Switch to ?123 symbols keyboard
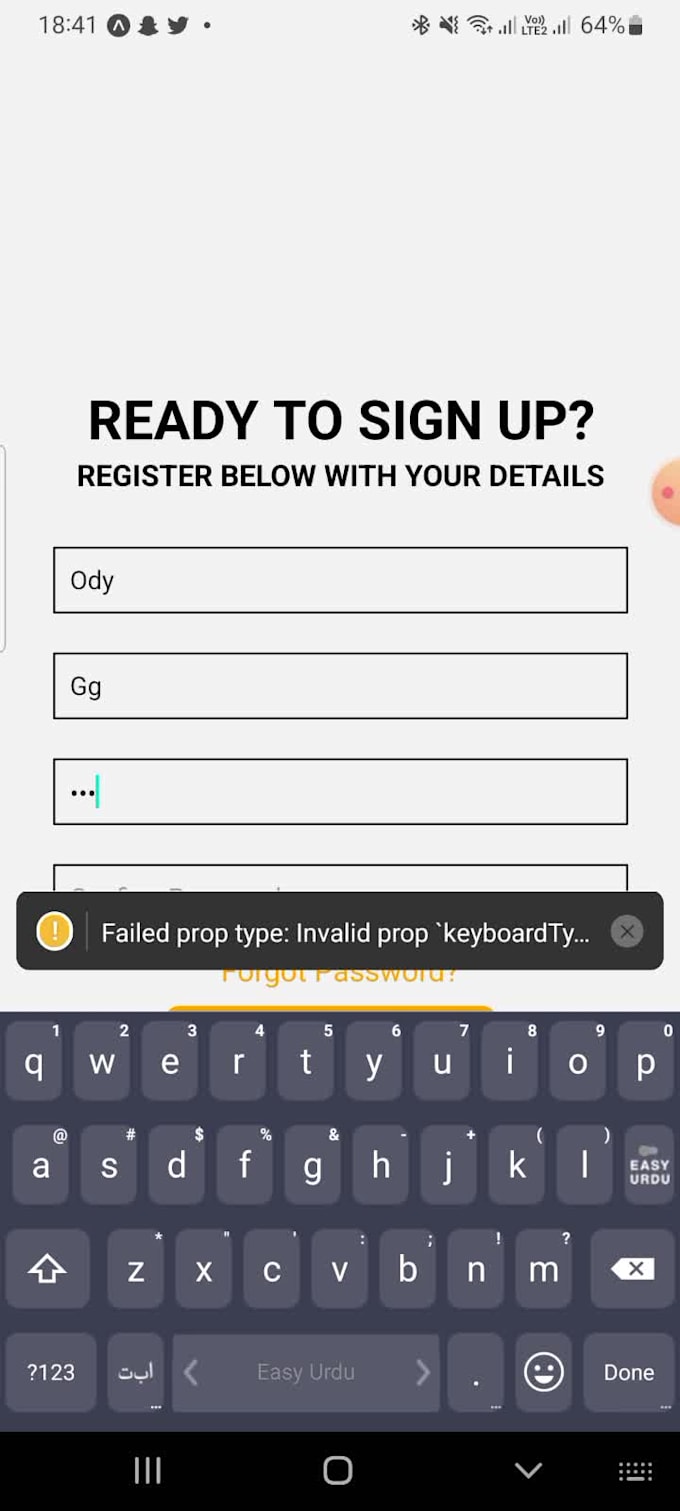Screen dimensions: 680x1511 51,1372
